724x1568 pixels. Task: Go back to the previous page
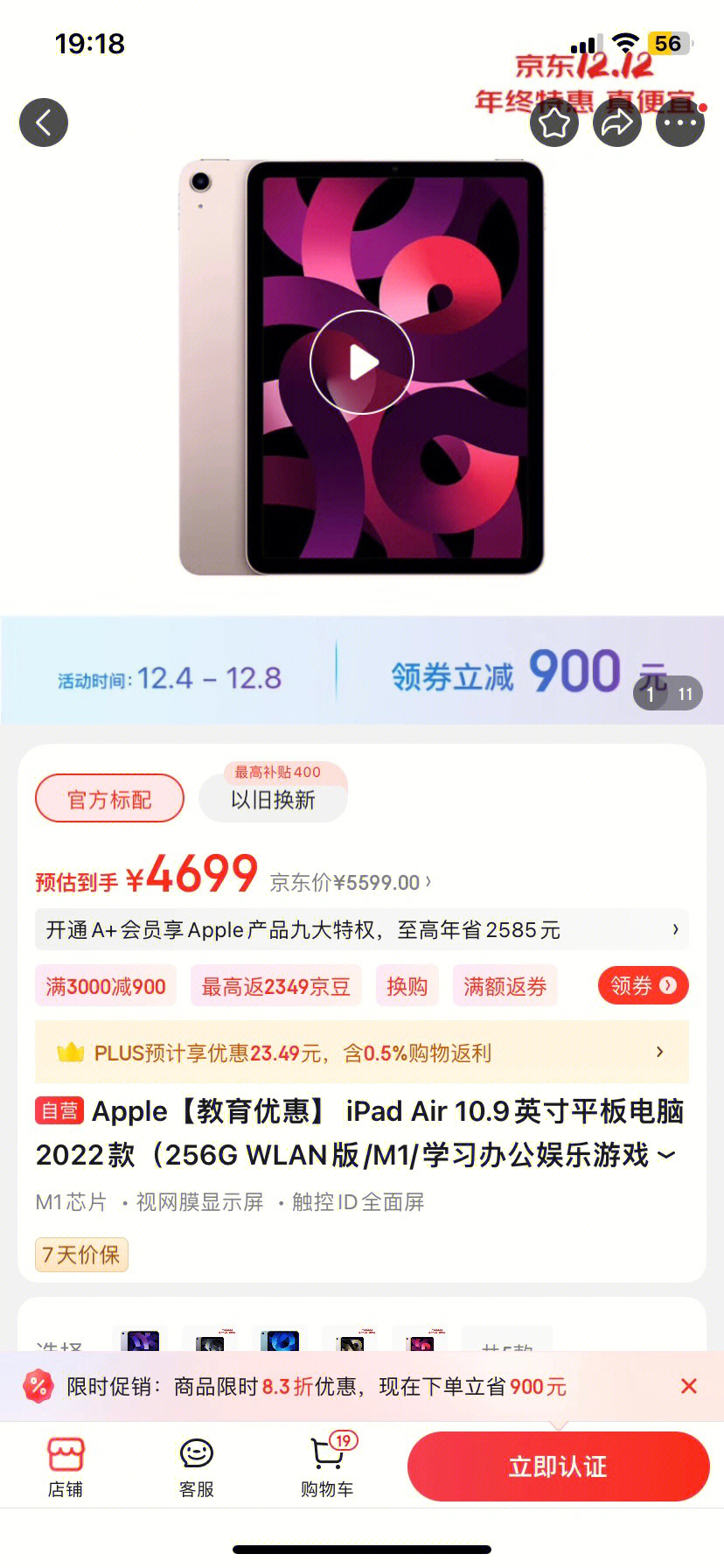44,122
